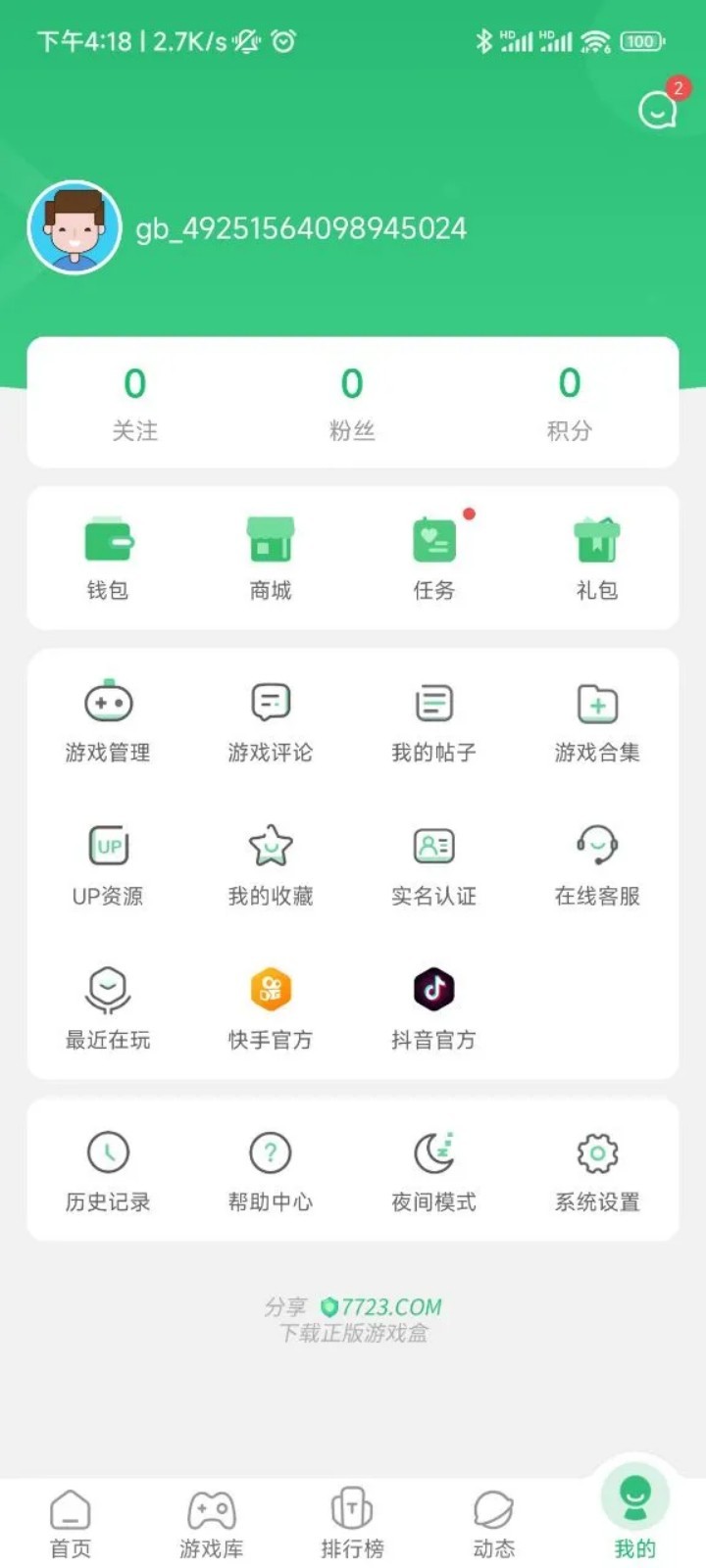Open 系统设置
This screenshot has height=1568, width=706.
pos(597,1170)
